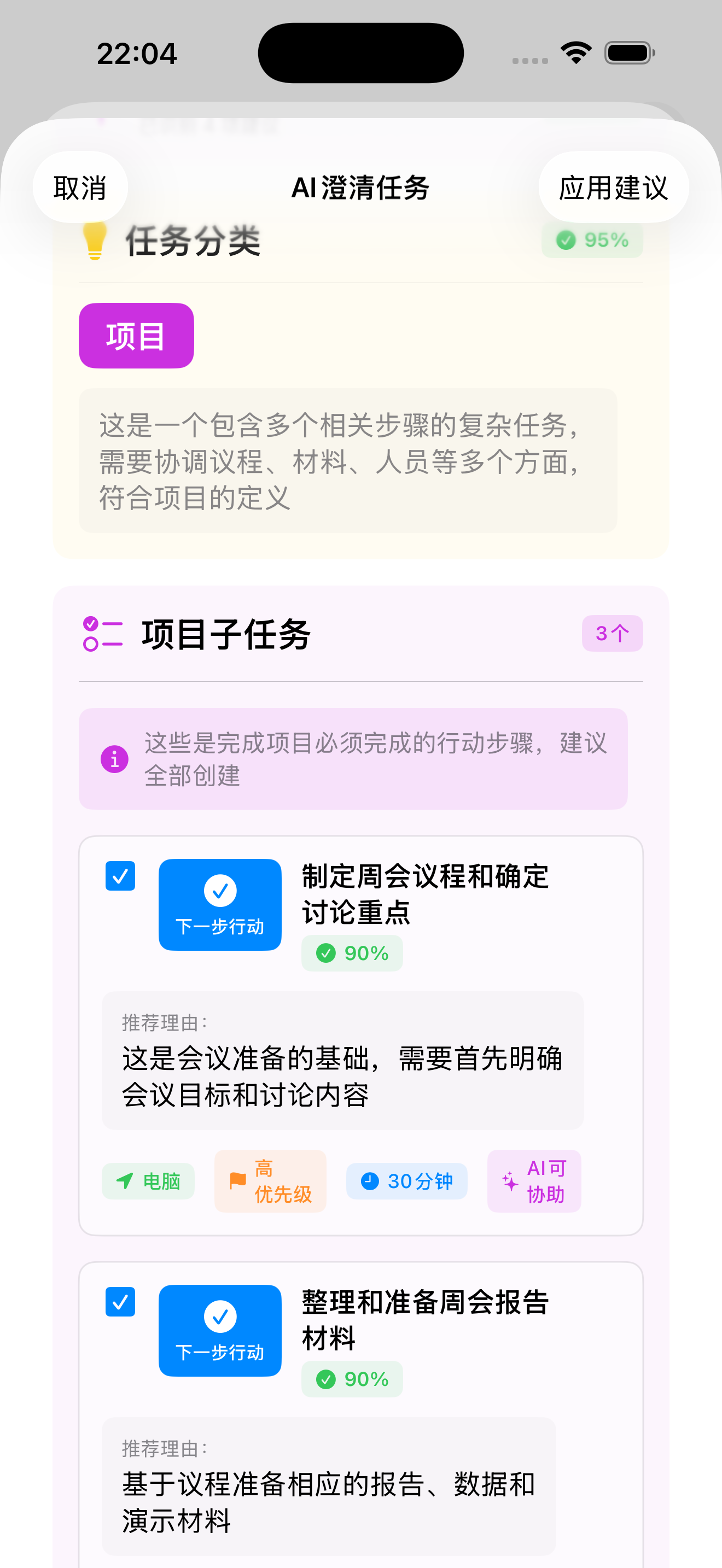Screen dimensions: 722x1568
Task: Tap the purple info icon in the subtask note
Action: click(113, 759)
